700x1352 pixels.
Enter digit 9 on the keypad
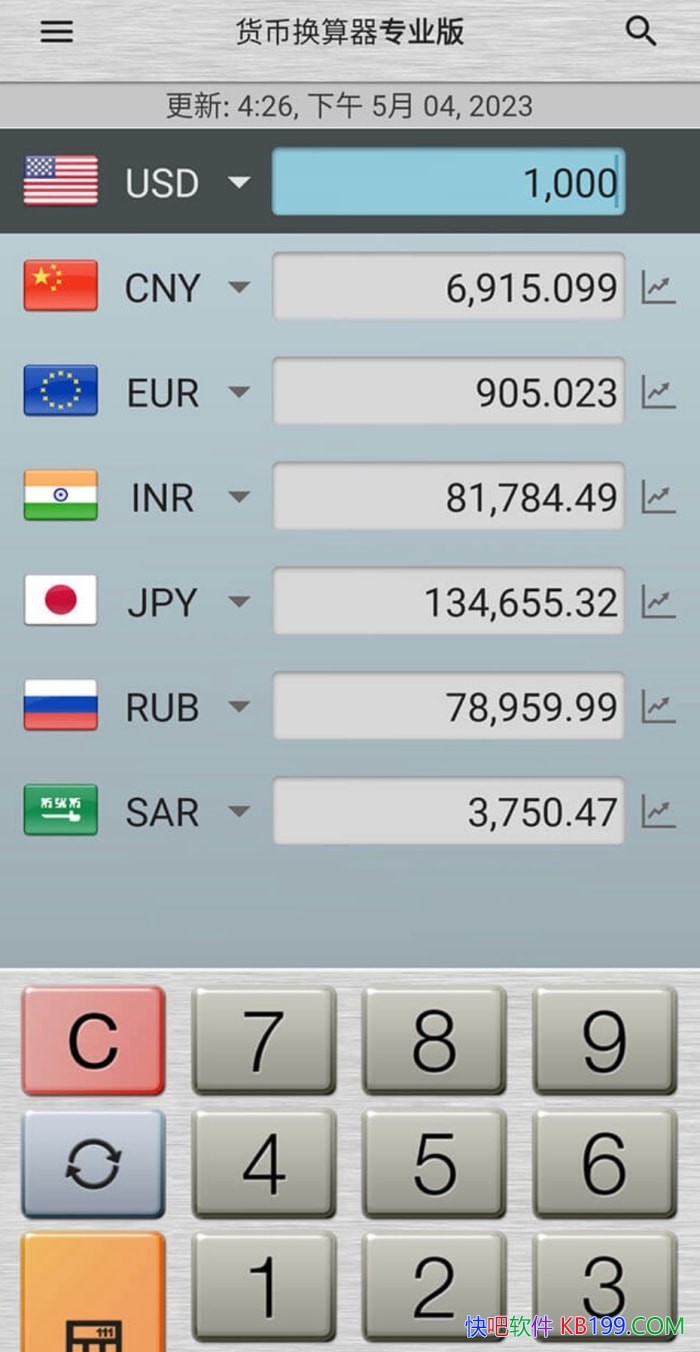[x=604, y=1040]
